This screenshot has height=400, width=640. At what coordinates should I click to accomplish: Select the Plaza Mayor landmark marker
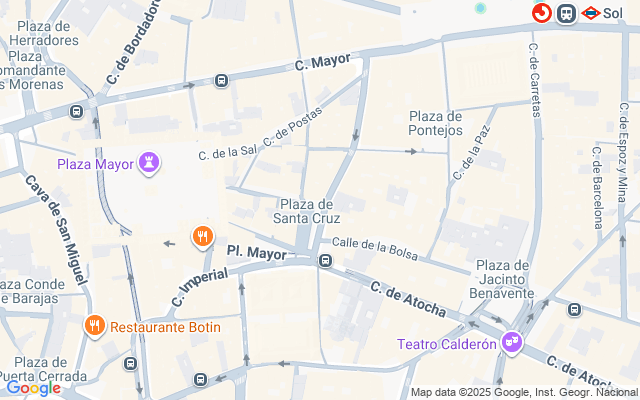(150, 162)
